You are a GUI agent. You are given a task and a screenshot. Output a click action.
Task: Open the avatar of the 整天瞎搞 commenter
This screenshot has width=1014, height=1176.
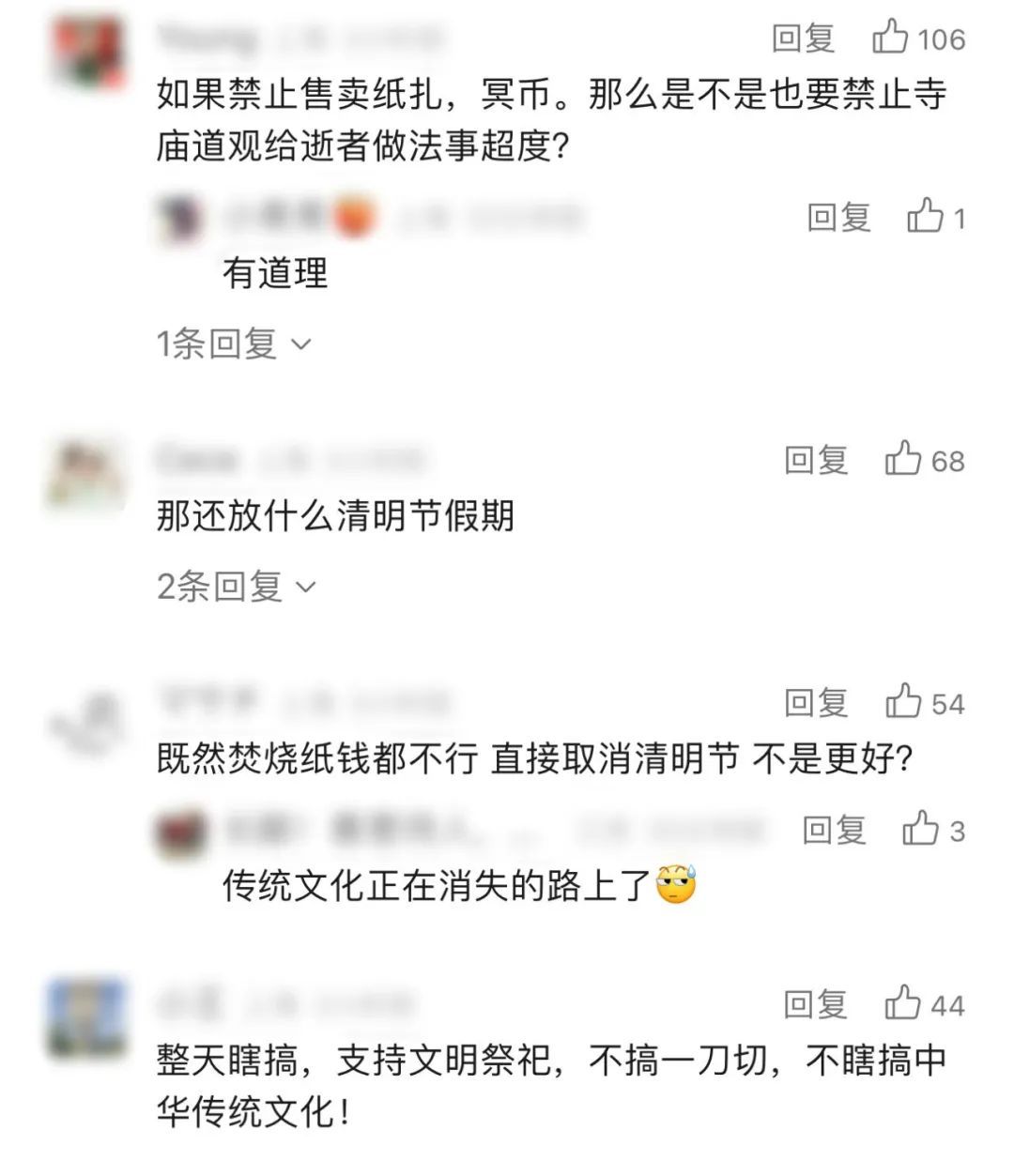[86, 1017]
